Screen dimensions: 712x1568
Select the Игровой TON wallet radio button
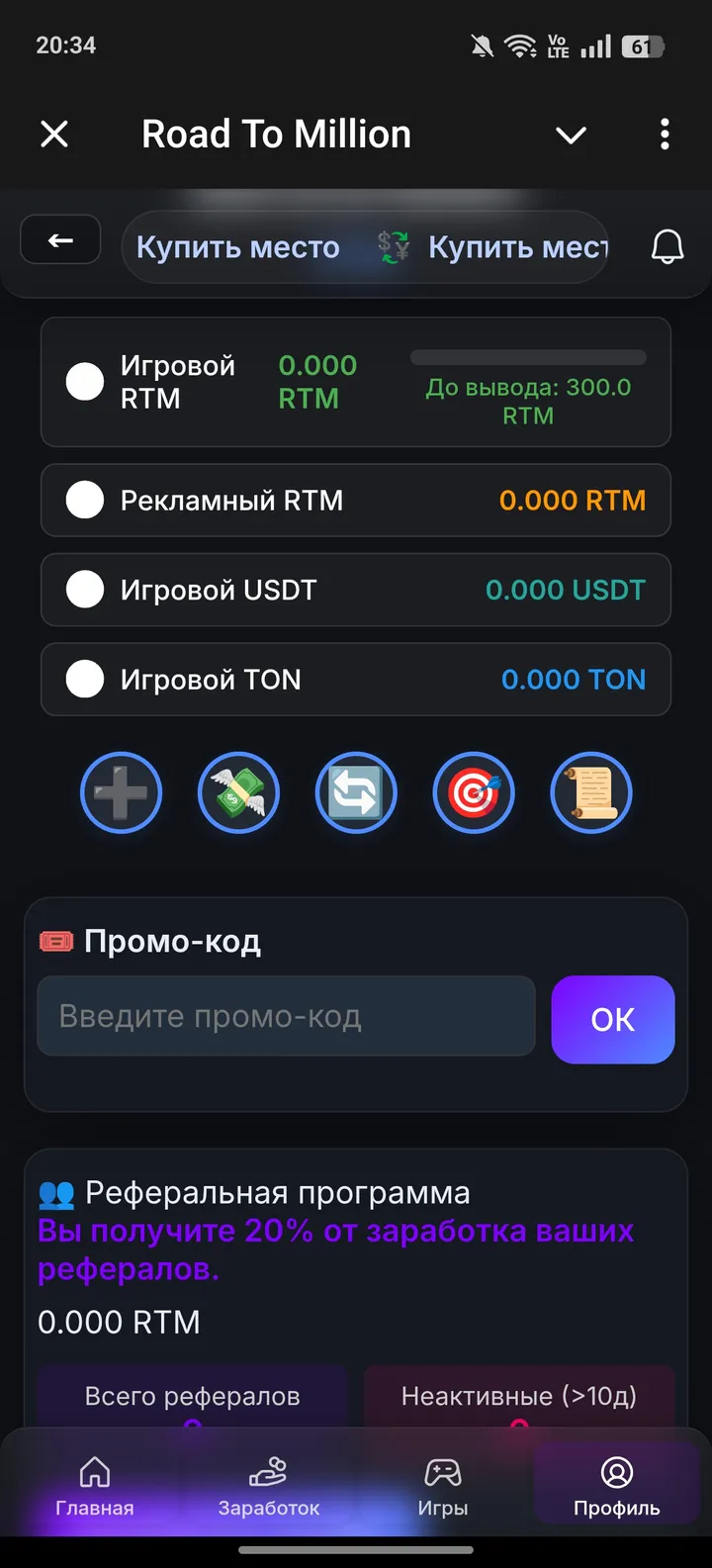(x=85, y=680)
